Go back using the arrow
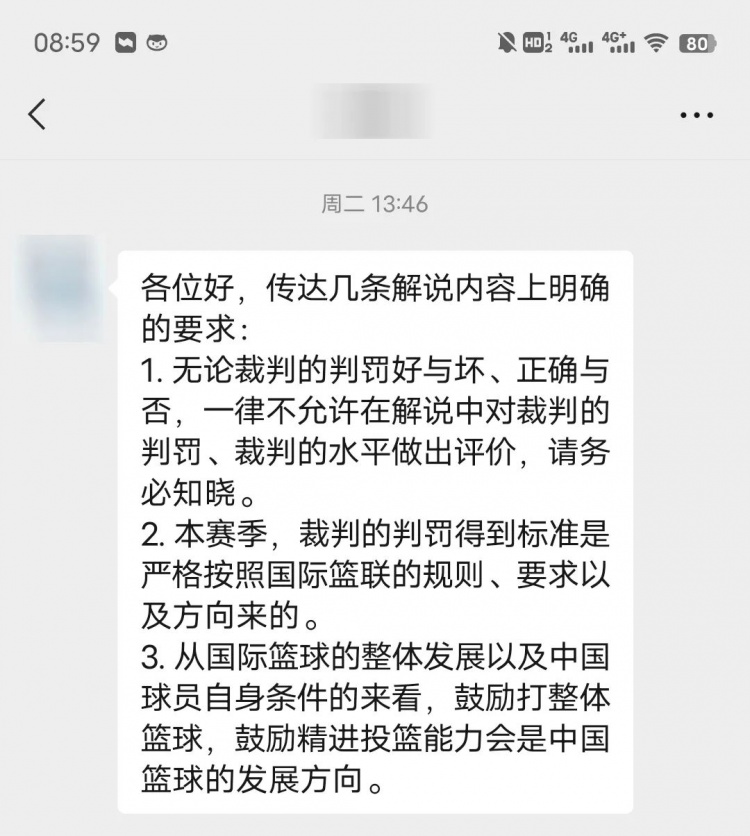 (x=37, y=114)
